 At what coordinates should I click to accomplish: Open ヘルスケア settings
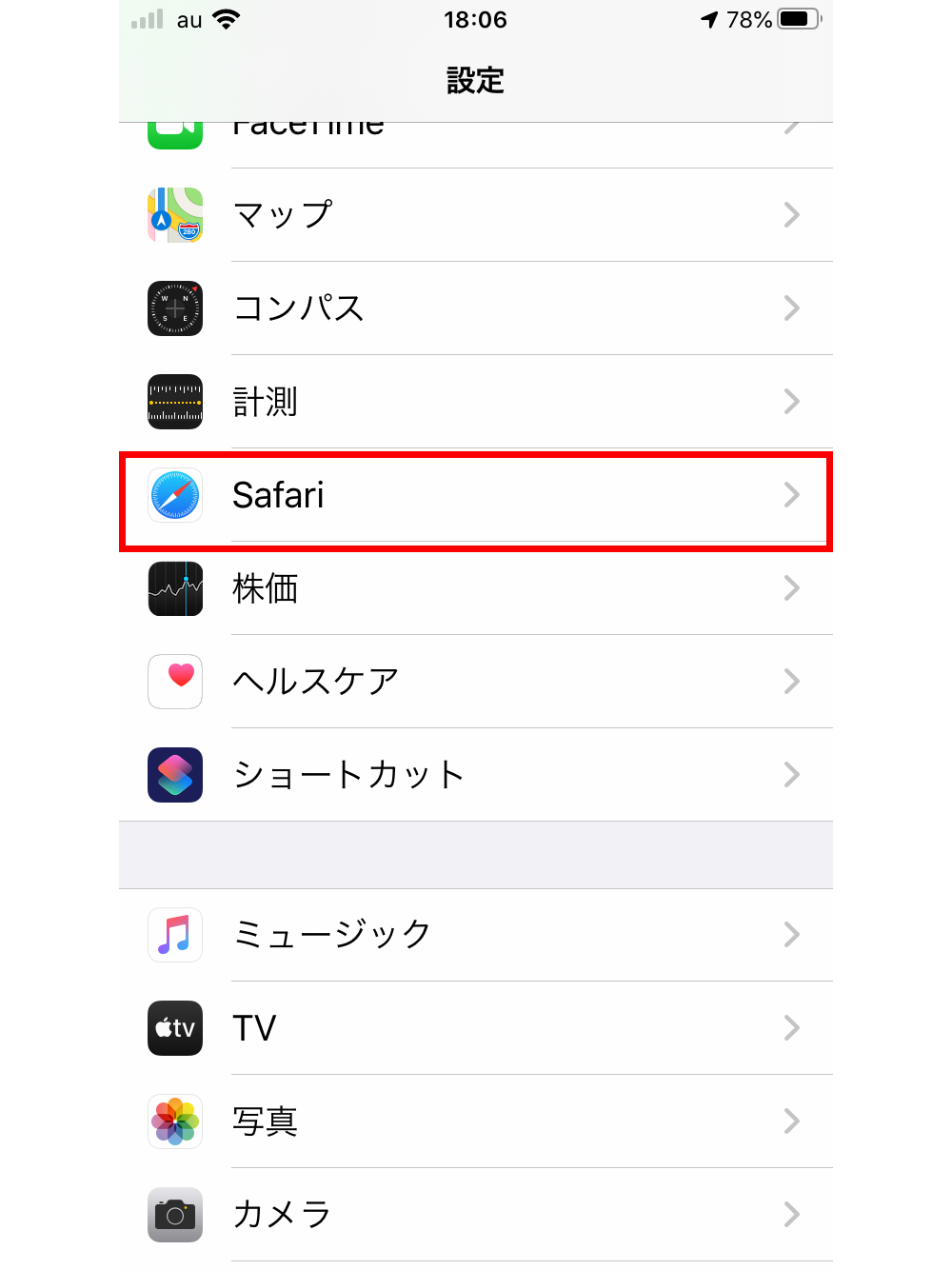pos(476,682)
